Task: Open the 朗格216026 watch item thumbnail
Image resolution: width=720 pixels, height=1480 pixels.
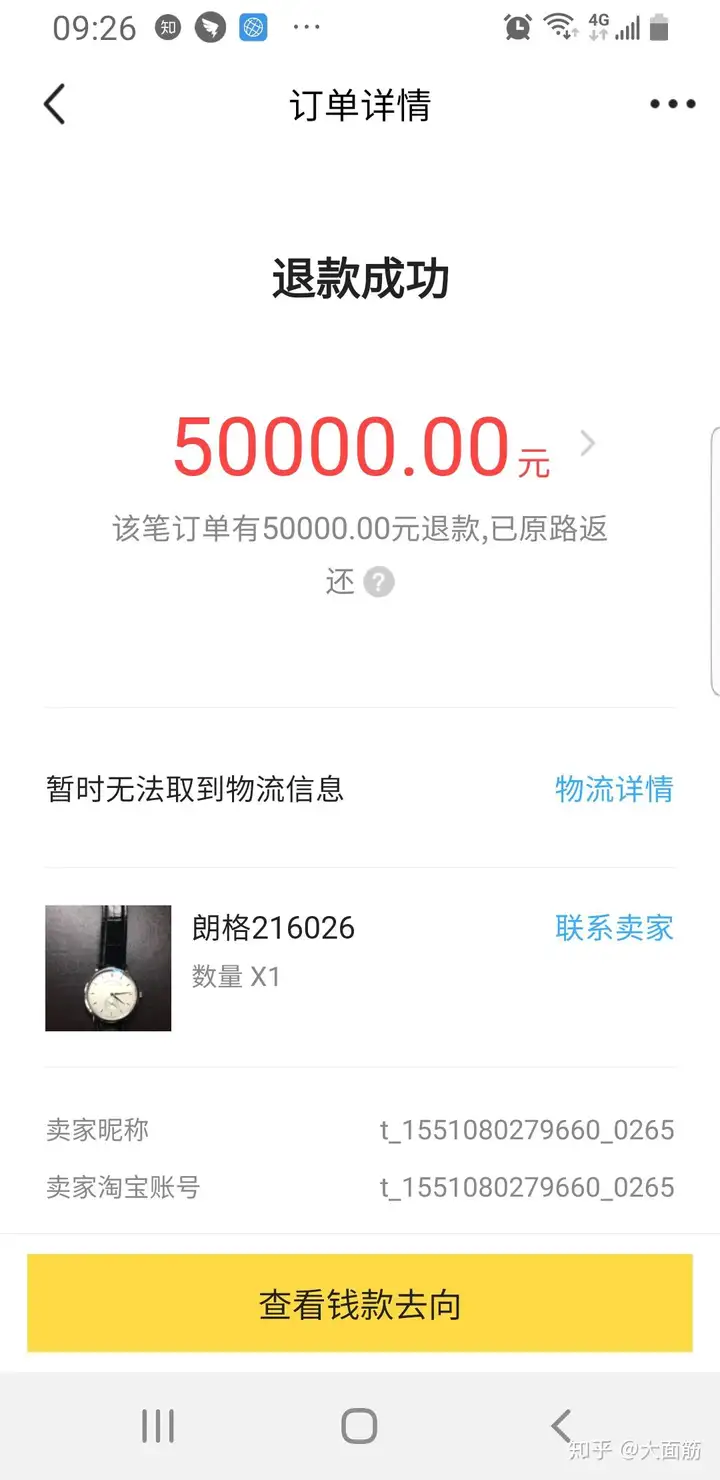Action: point(108,968)
